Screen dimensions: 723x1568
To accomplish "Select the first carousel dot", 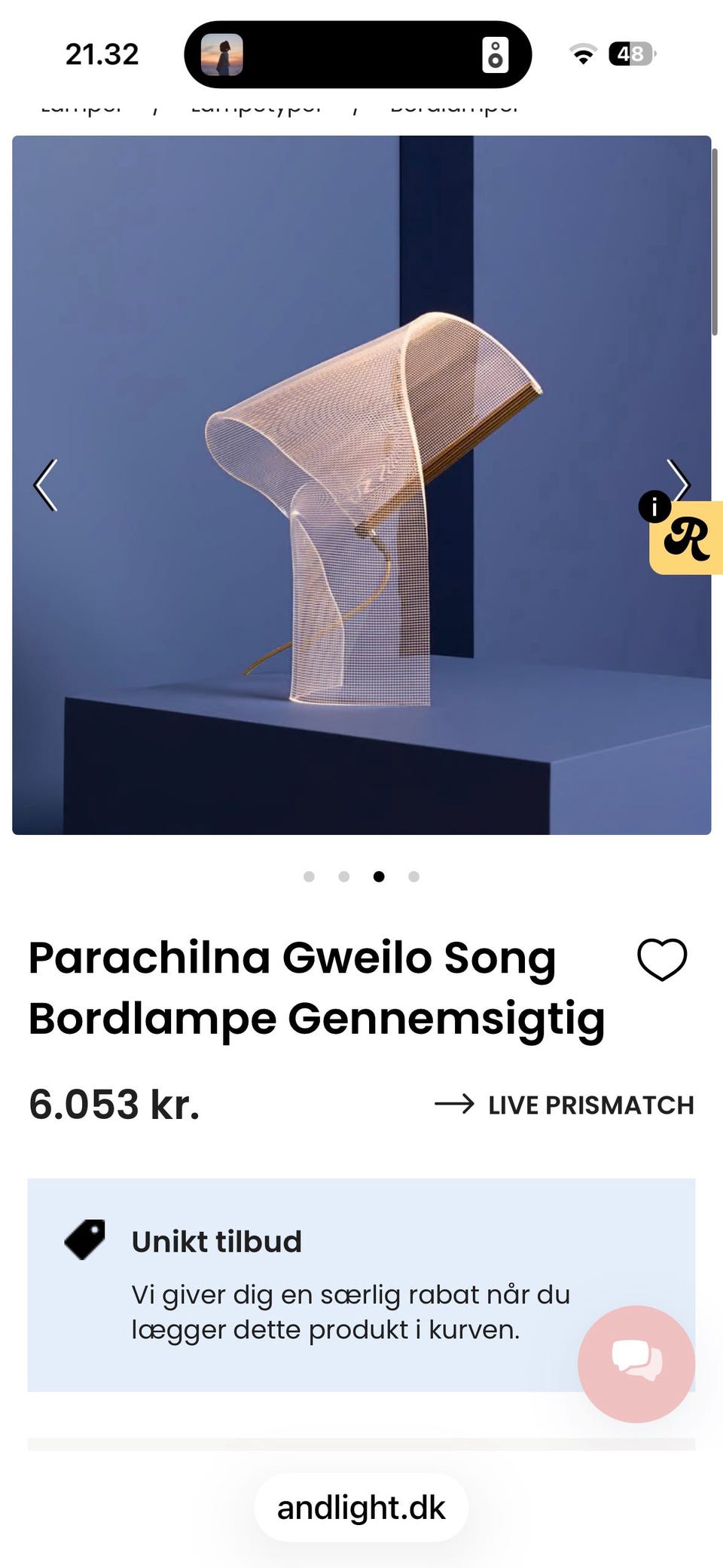I will pos(310,876).
